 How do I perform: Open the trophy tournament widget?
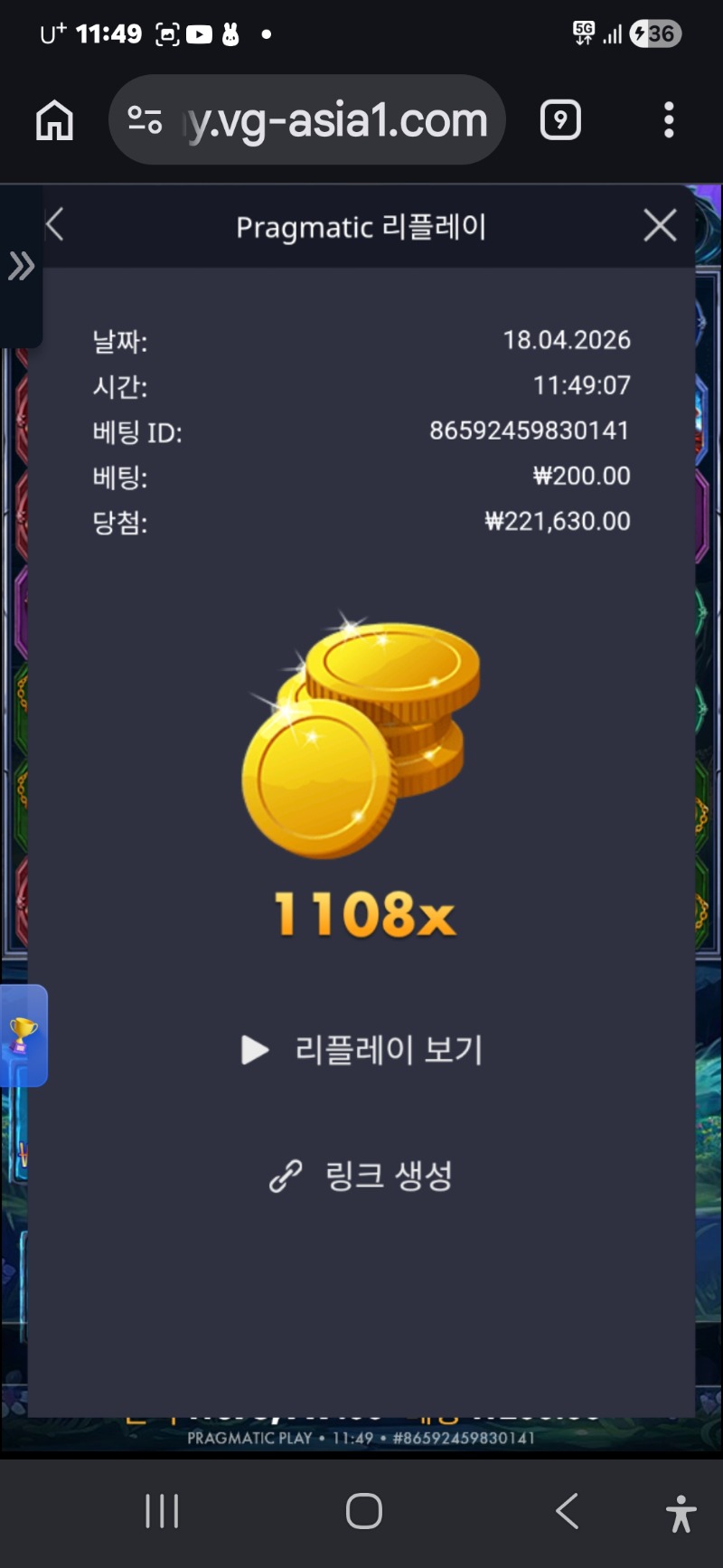pos(23,1035)
